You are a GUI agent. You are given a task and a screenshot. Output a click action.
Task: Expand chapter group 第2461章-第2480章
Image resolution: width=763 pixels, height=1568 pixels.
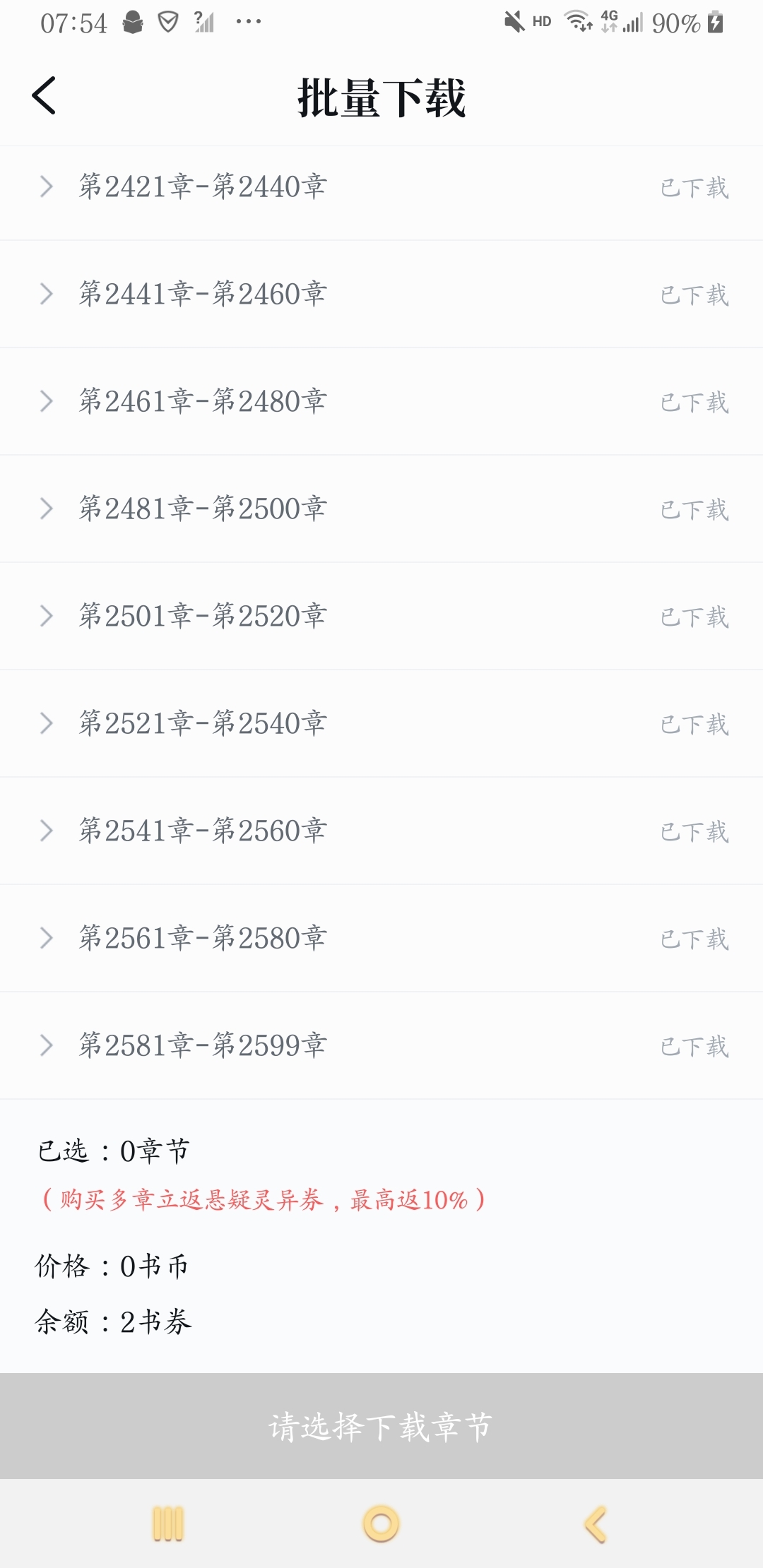[47, 401]
